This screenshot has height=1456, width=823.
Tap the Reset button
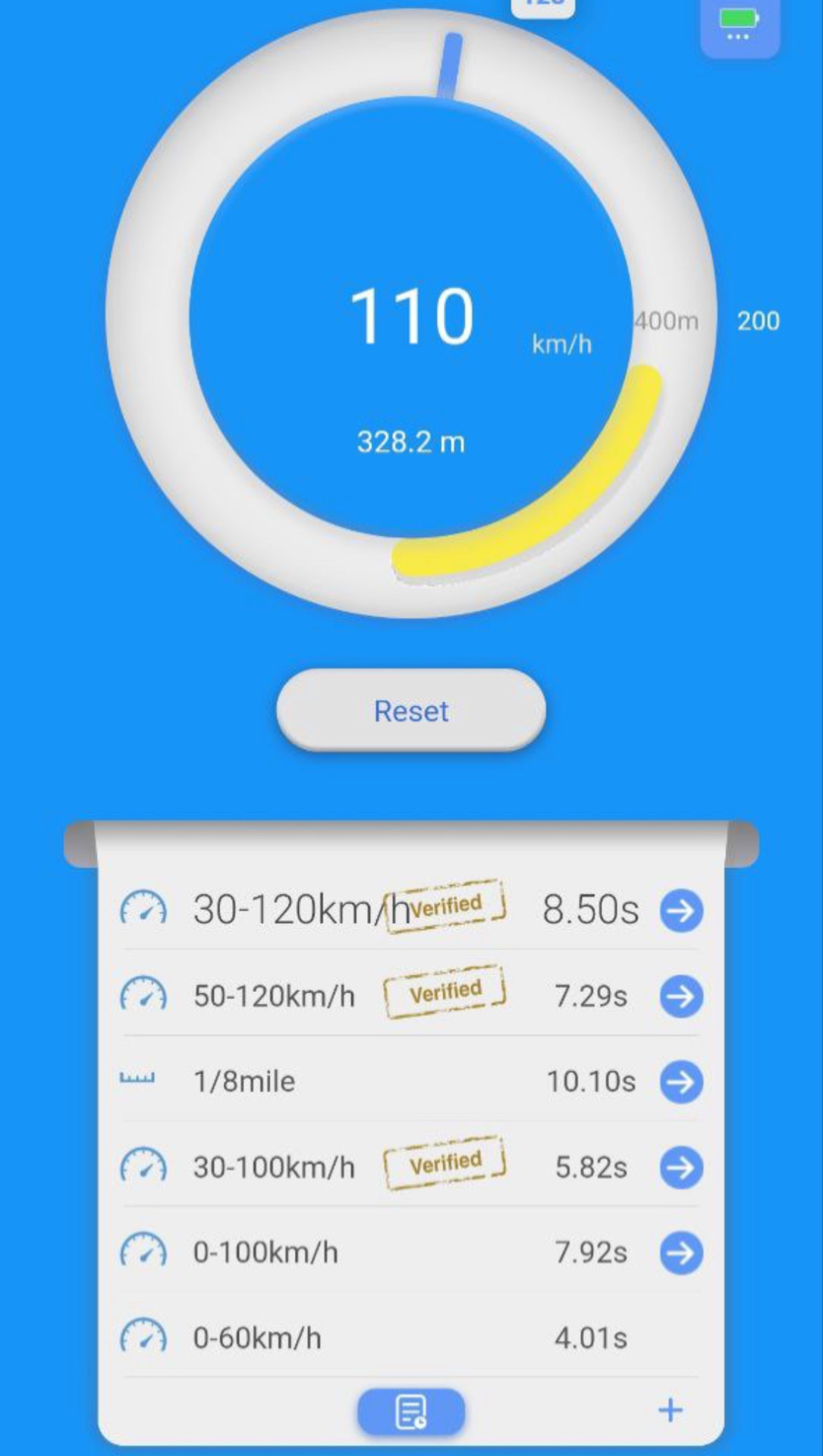[411, 711]
